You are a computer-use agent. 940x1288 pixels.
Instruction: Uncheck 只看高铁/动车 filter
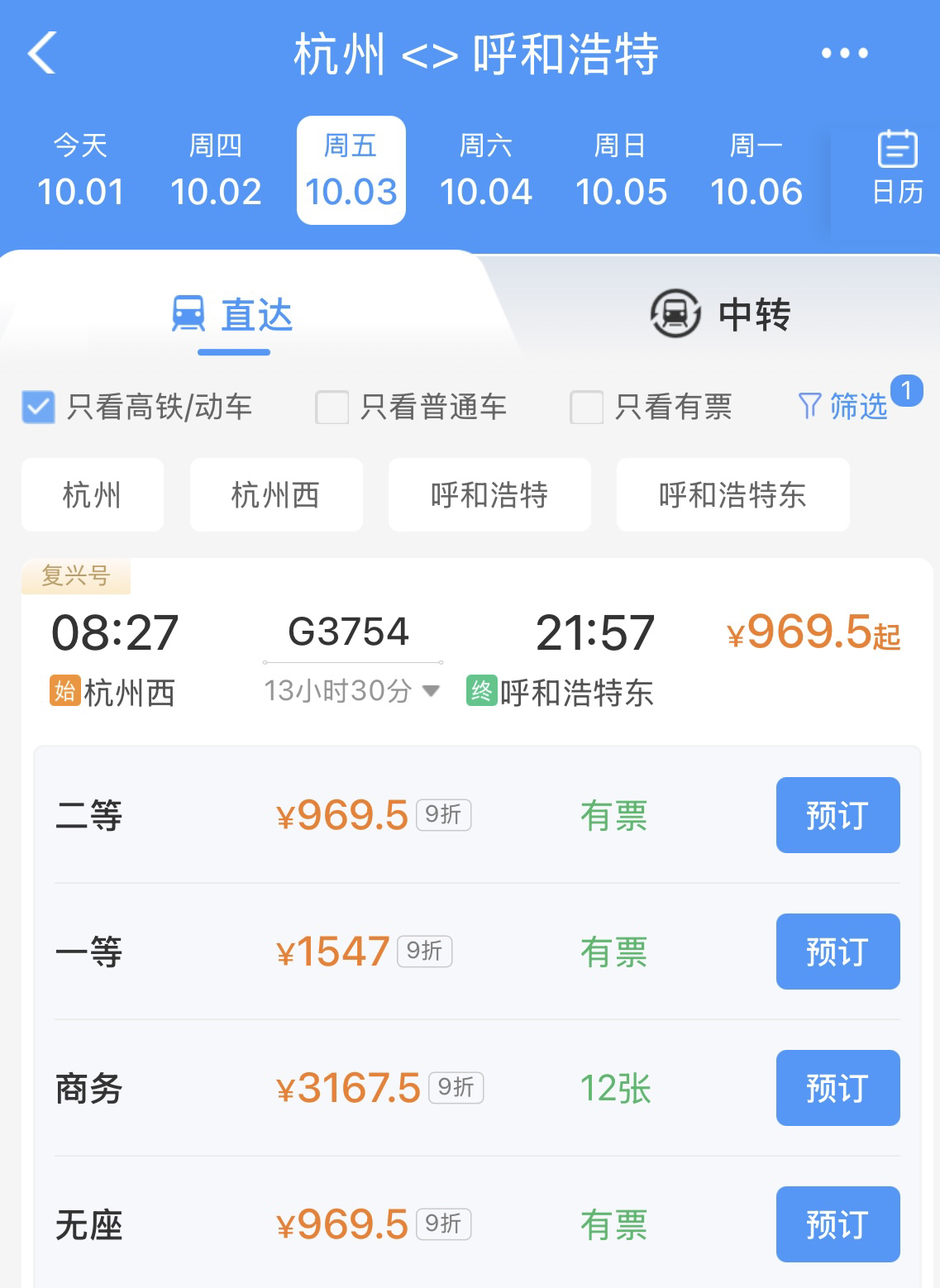(38, 408)
